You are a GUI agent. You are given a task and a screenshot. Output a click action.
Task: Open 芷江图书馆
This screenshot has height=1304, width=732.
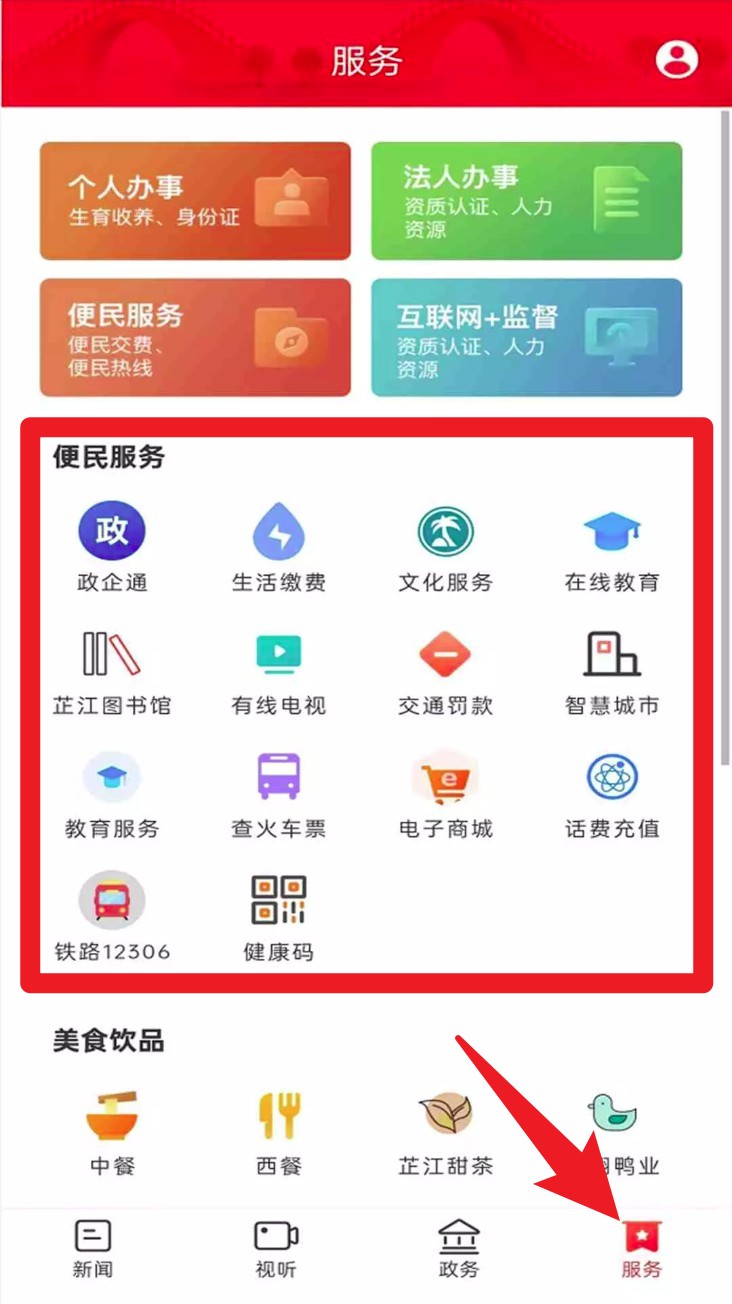tap(112, 671)
